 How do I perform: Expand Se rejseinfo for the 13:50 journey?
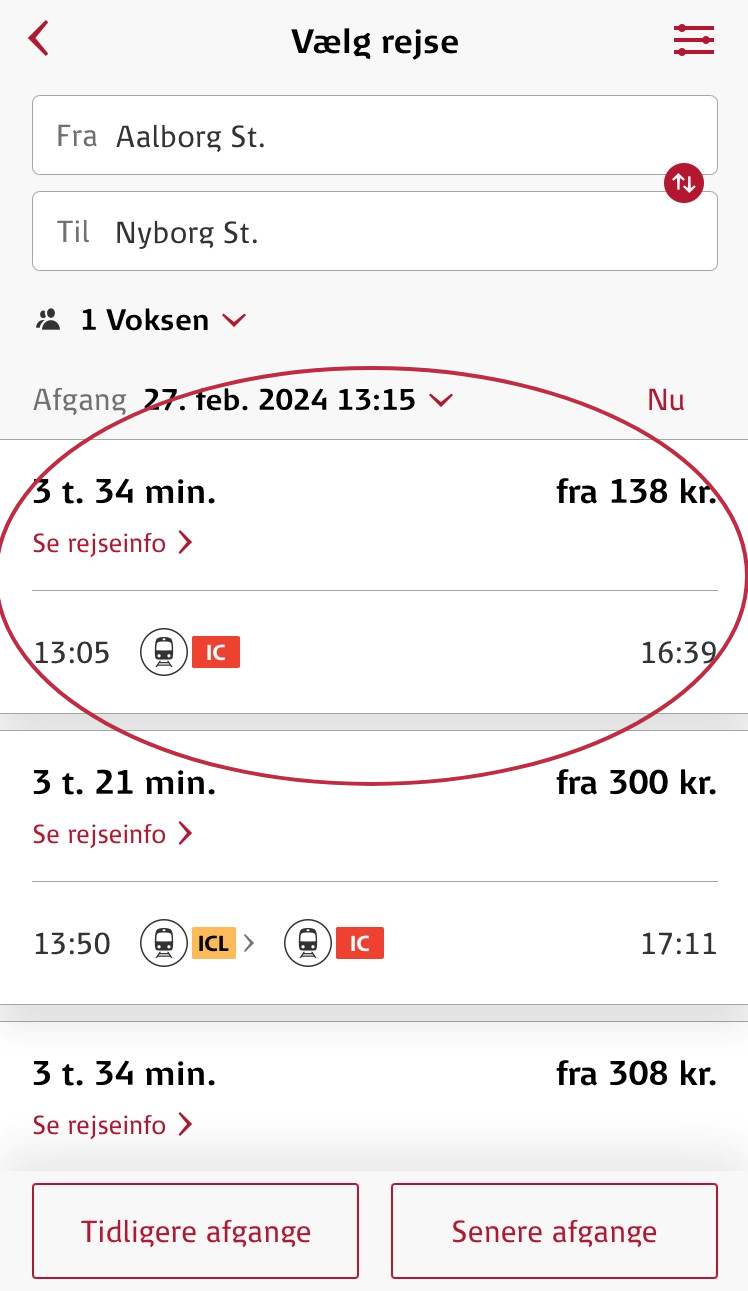point(113,834)
